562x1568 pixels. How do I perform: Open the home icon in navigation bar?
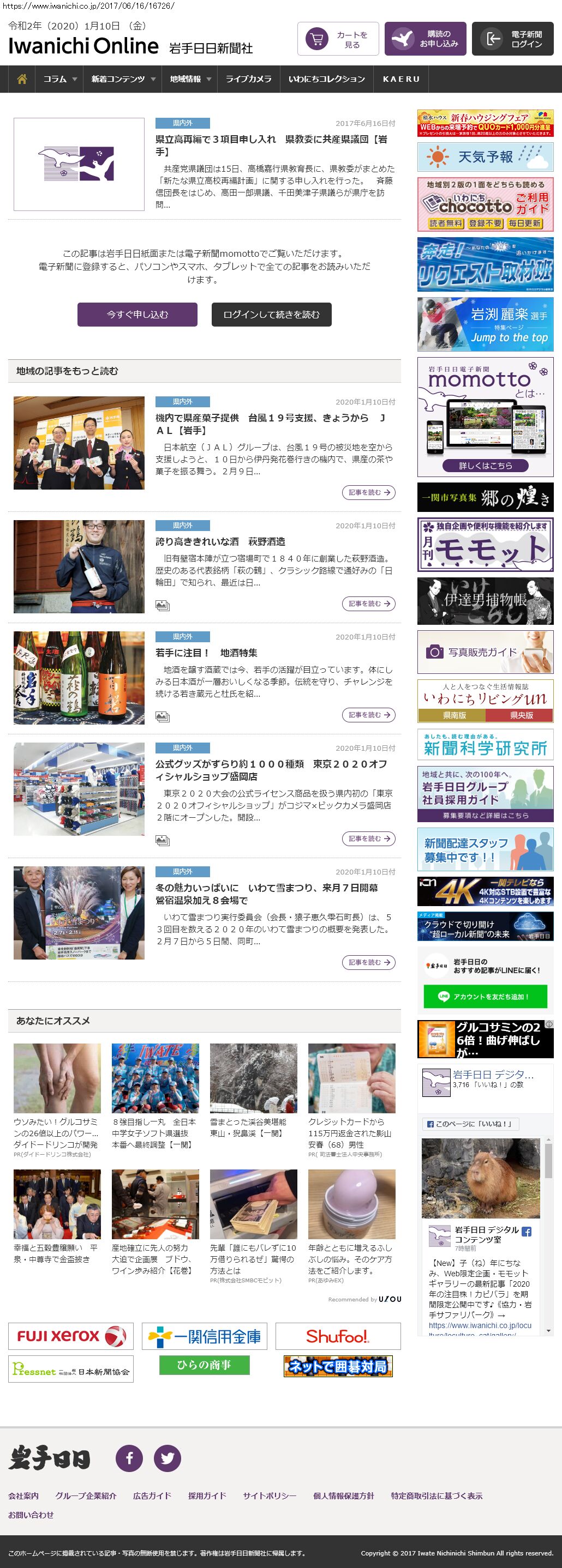pos(22,79)
